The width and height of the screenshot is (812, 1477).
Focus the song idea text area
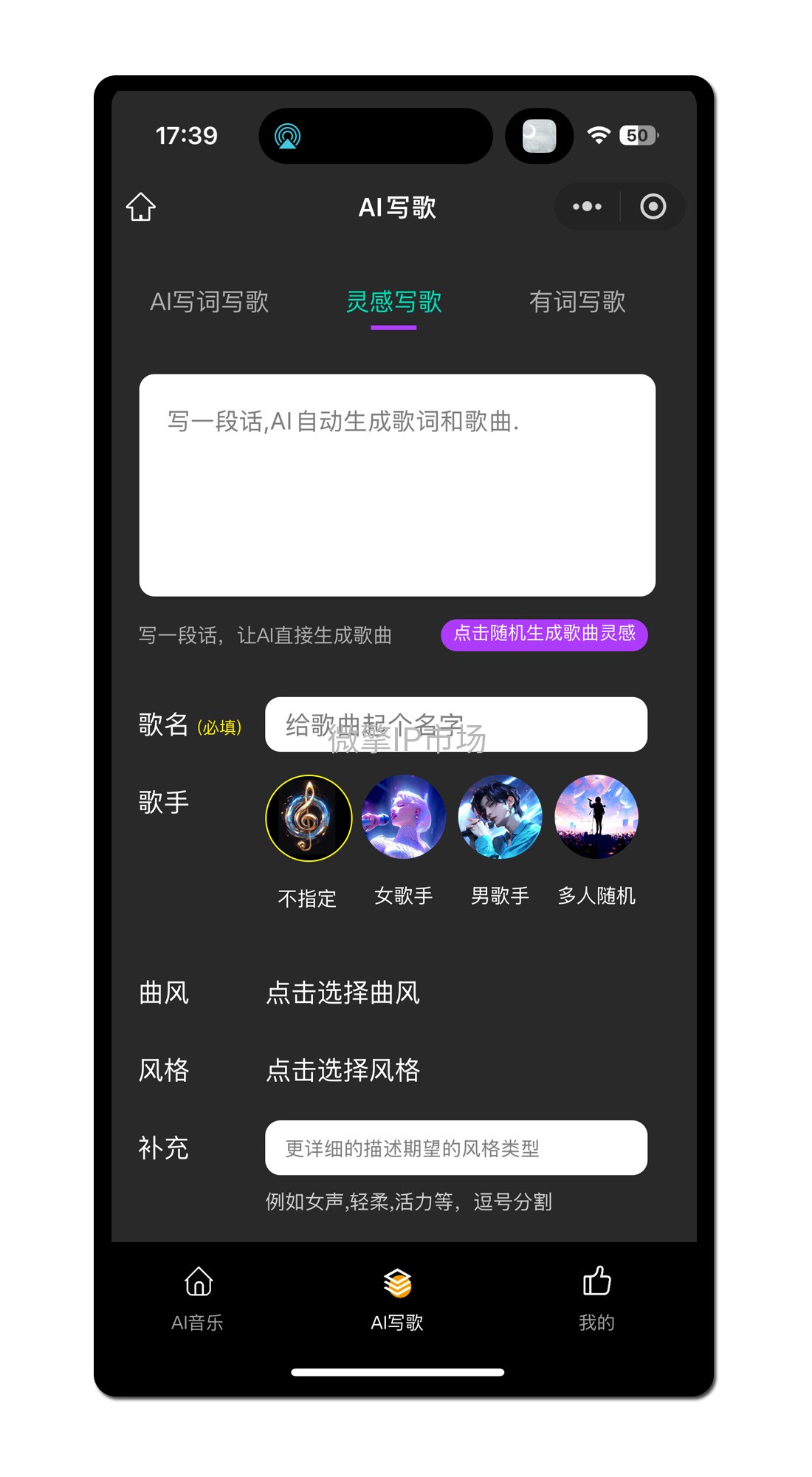coord(397,485)
